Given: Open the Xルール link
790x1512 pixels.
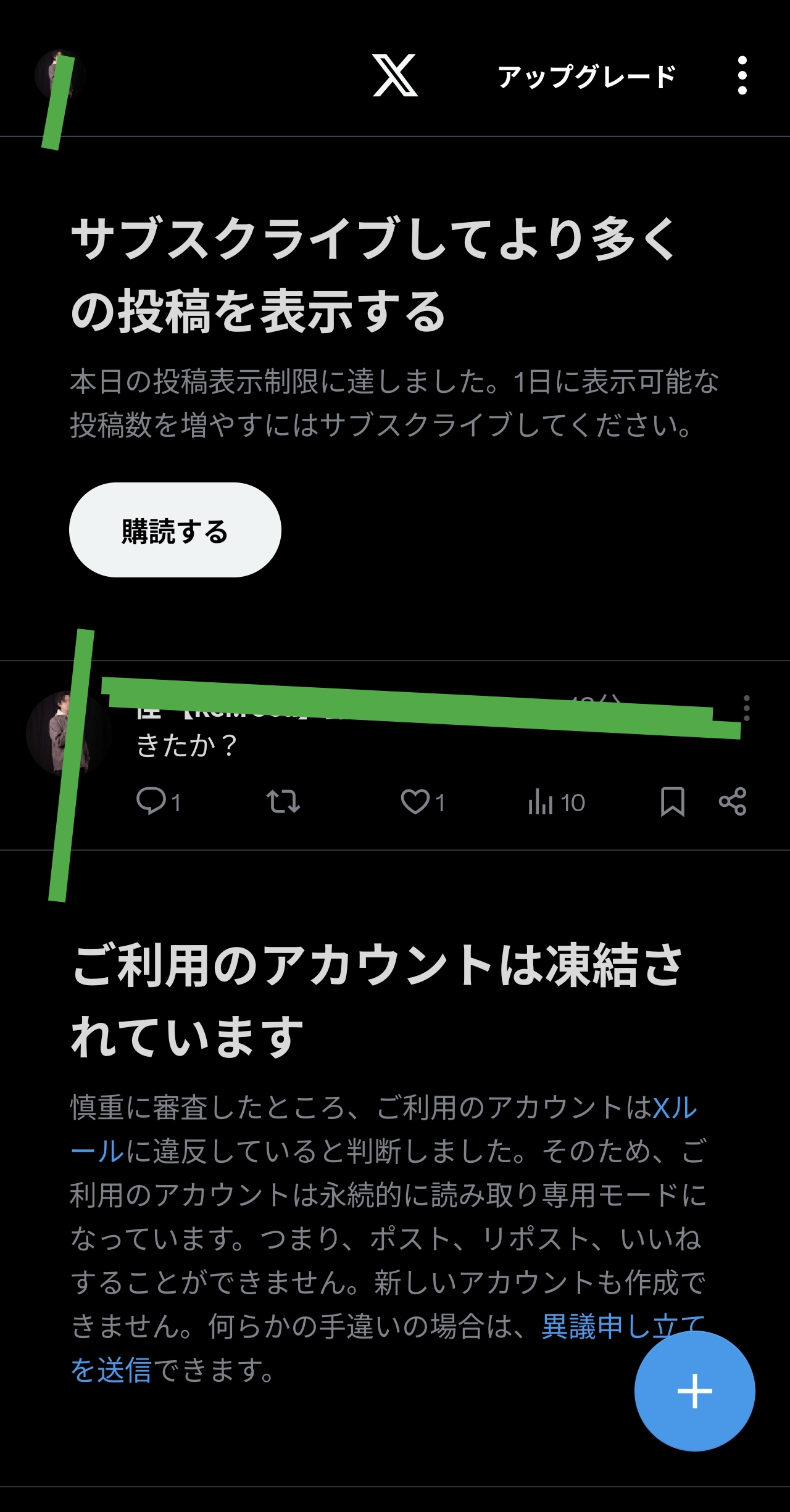Looking at the screenshot, I should (x=674, y=1108).
